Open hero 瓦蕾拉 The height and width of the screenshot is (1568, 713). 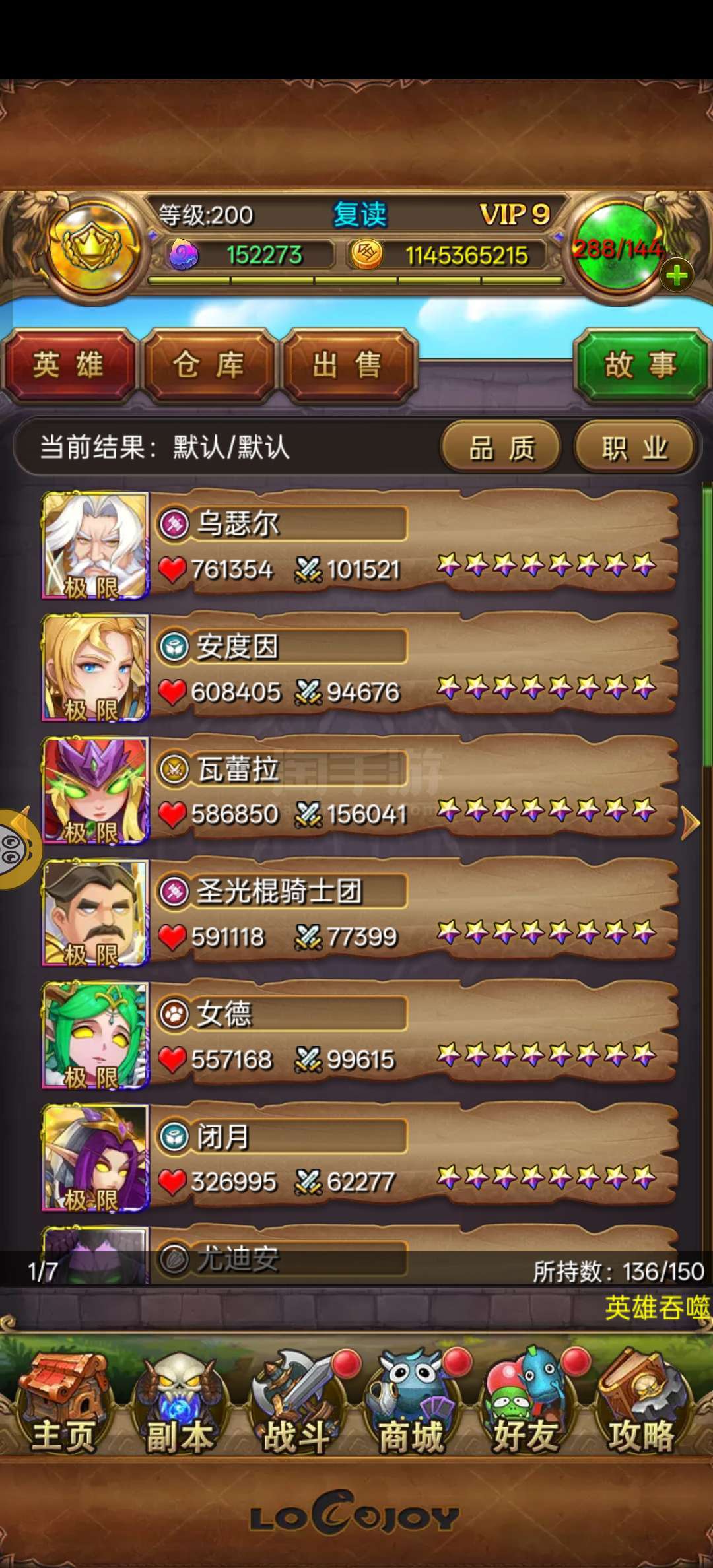[x=360, y=791]
